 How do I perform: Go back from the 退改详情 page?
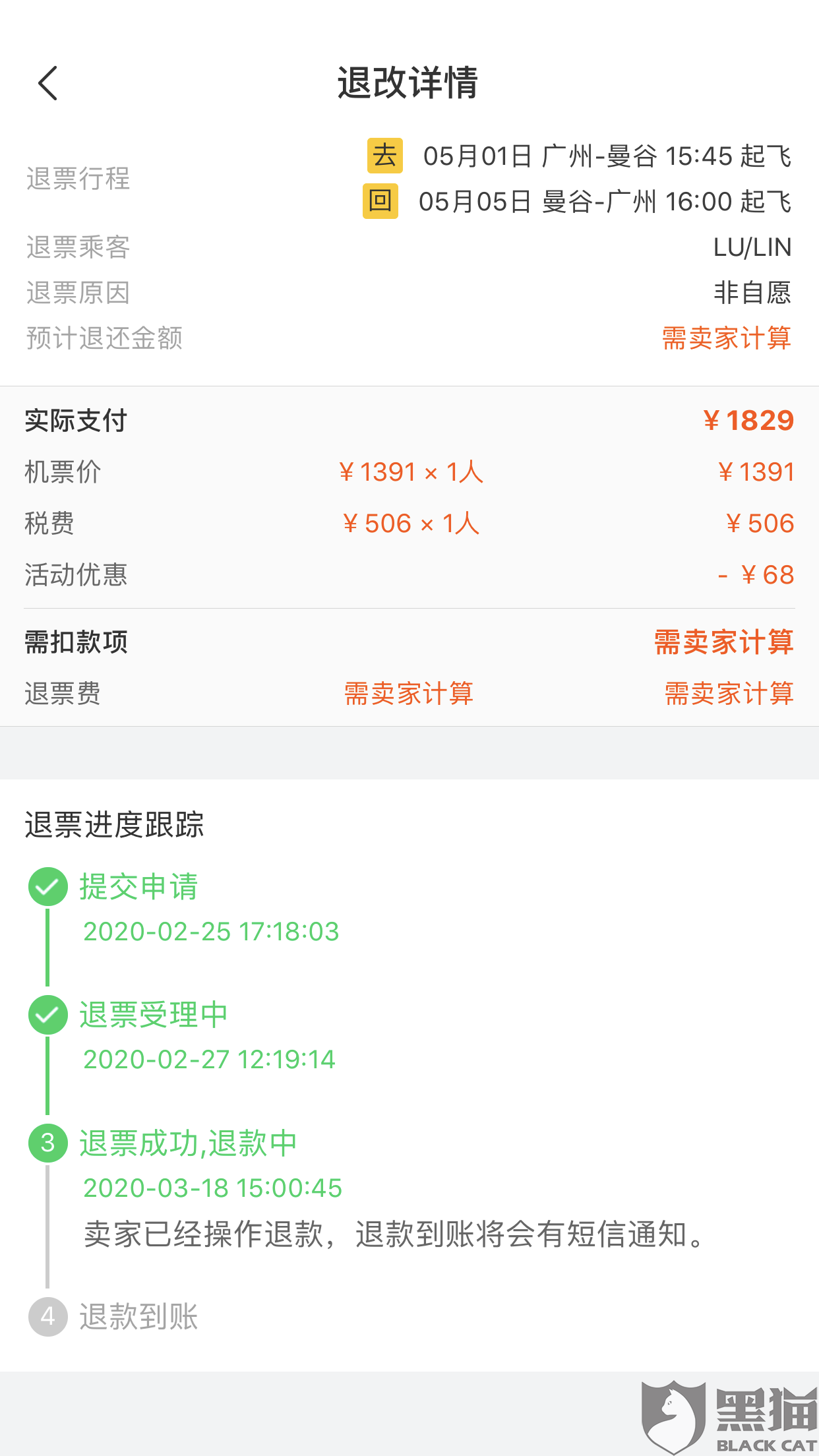(48, 83)
